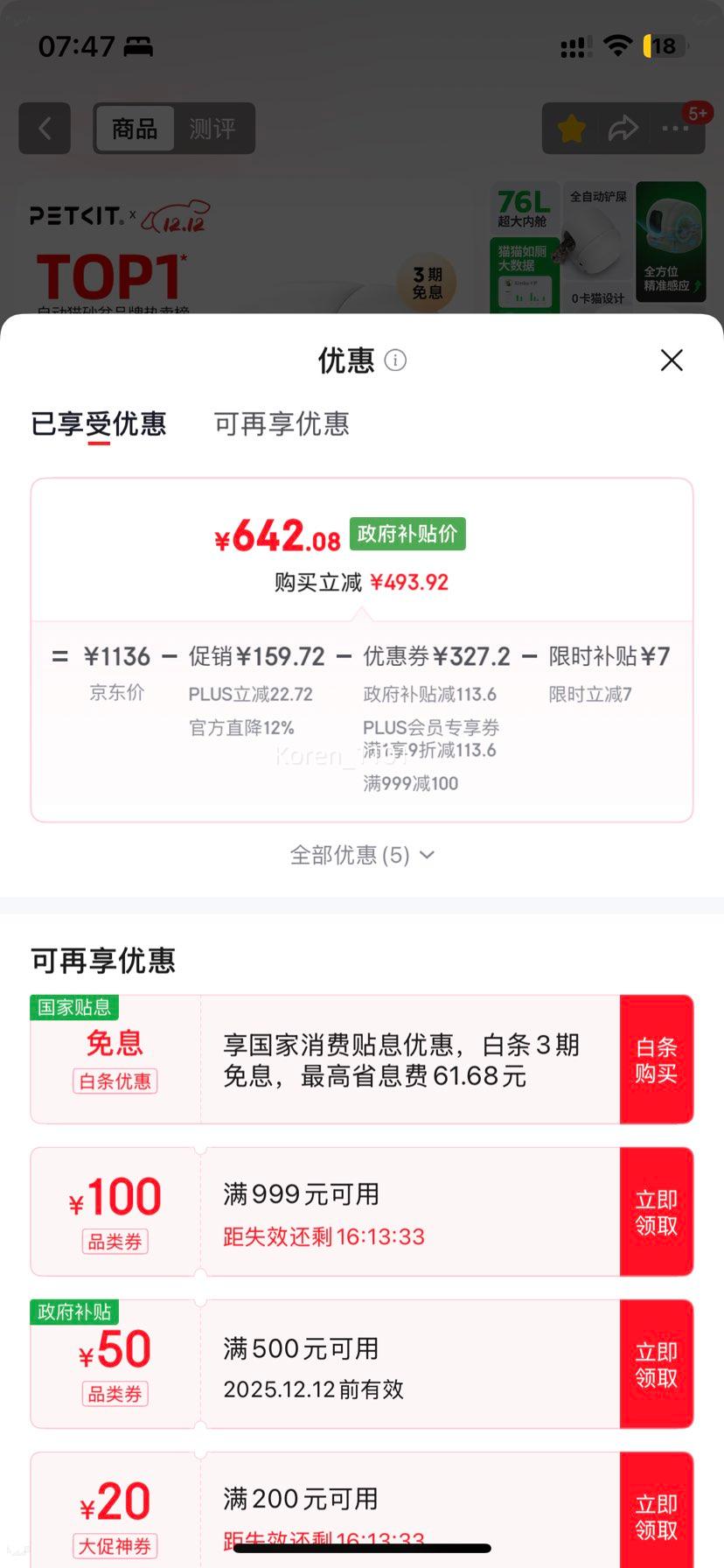The width and height of the screenshot is (724, 1568).
Task: Tap the 政府补贴 badge on the ¥50 coupon
Action: coord(74,1312)
